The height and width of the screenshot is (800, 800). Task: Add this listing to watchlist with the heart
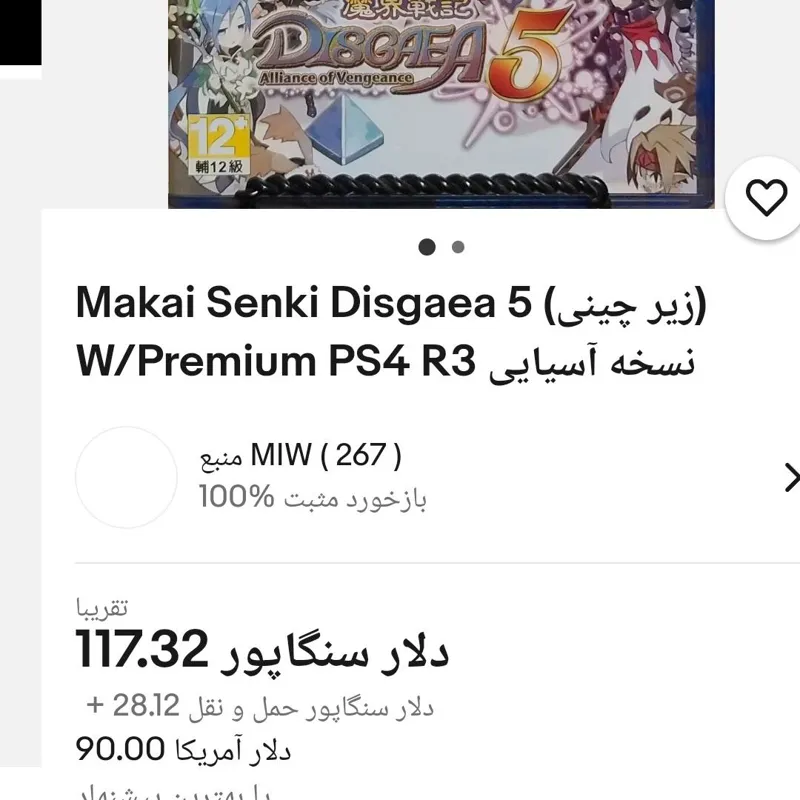(x=767, y=199)
